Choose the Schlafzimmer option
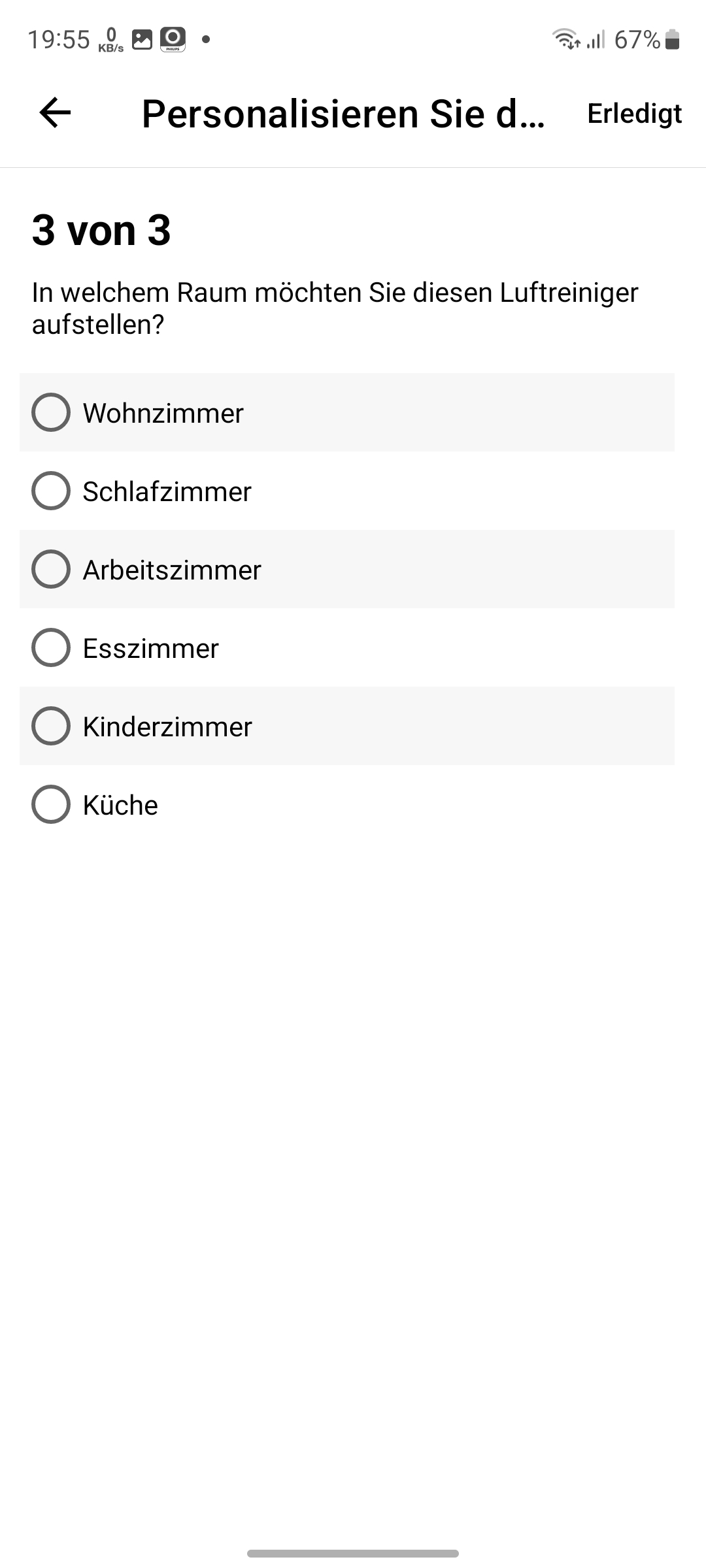Screen dimensions: 706x1568 click(x=51, y=491)
